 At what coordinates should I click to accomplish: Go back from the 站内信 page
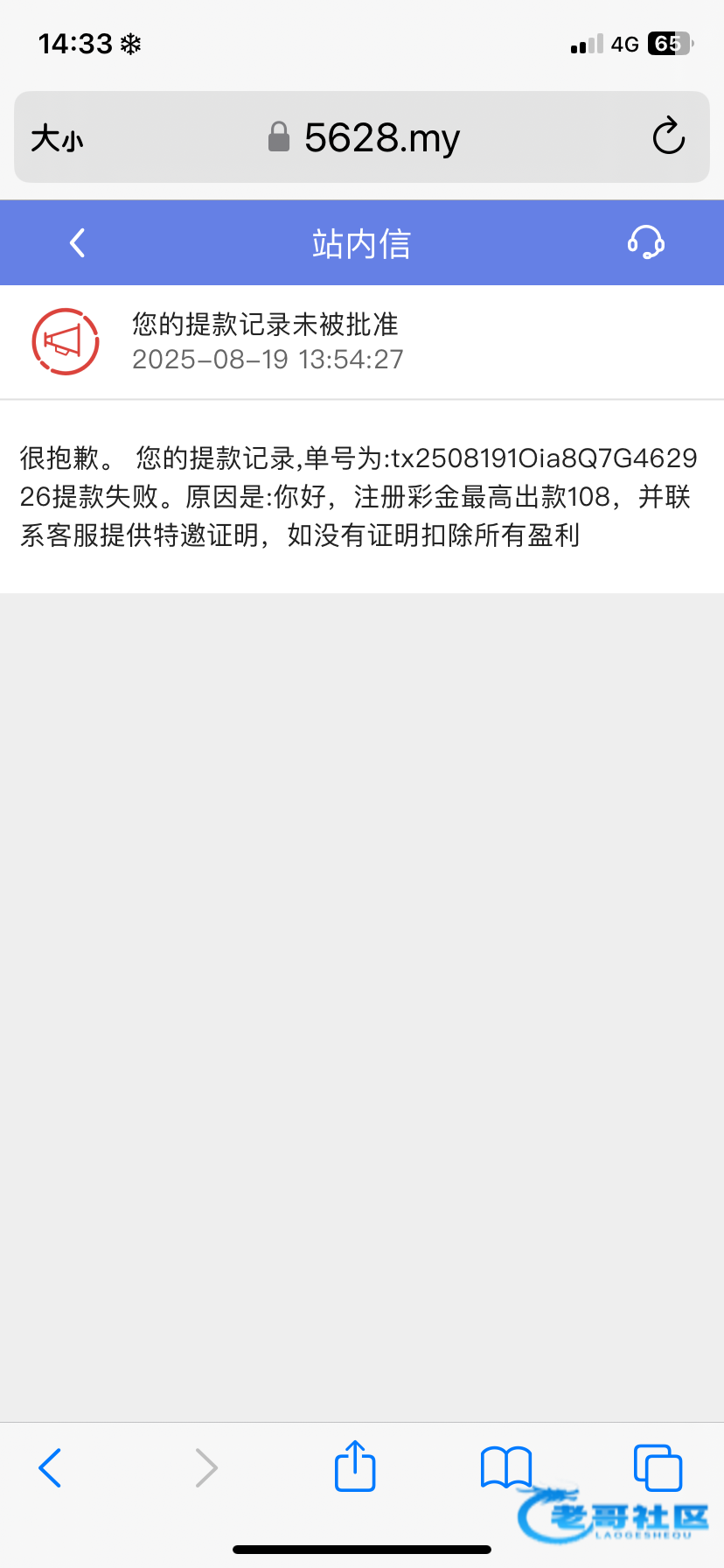click(77, 243)
